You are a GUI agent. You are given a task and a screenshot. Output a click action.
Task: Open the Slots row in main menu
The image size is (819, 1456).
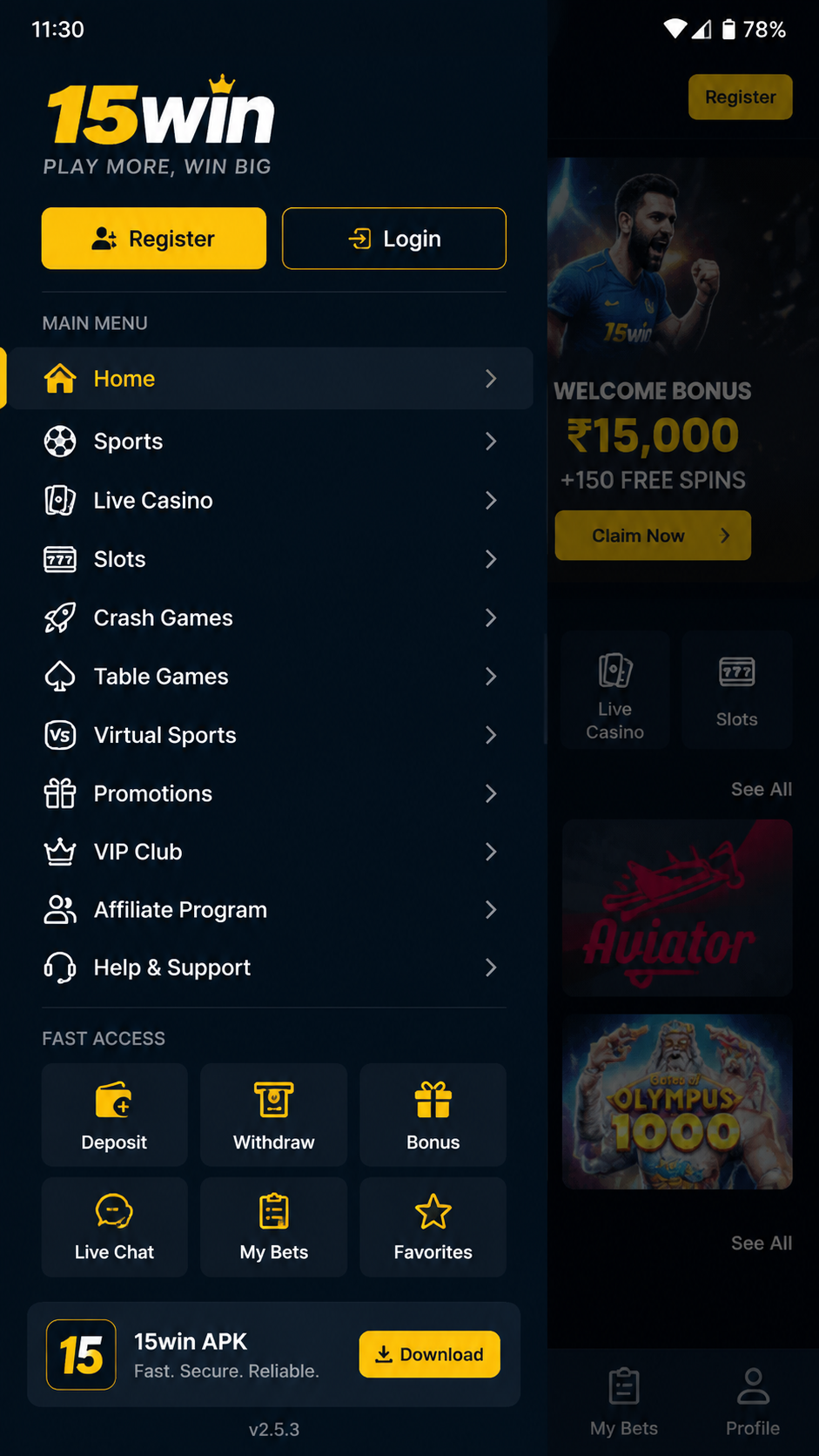pos(270,559)
